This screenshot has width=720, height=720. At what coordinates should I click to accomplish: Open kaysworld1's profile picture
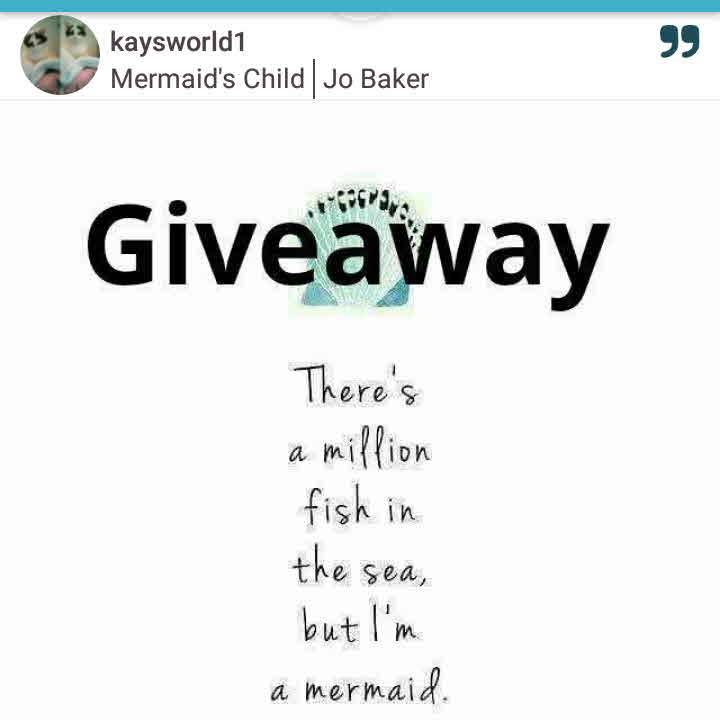tap(59, 56)
